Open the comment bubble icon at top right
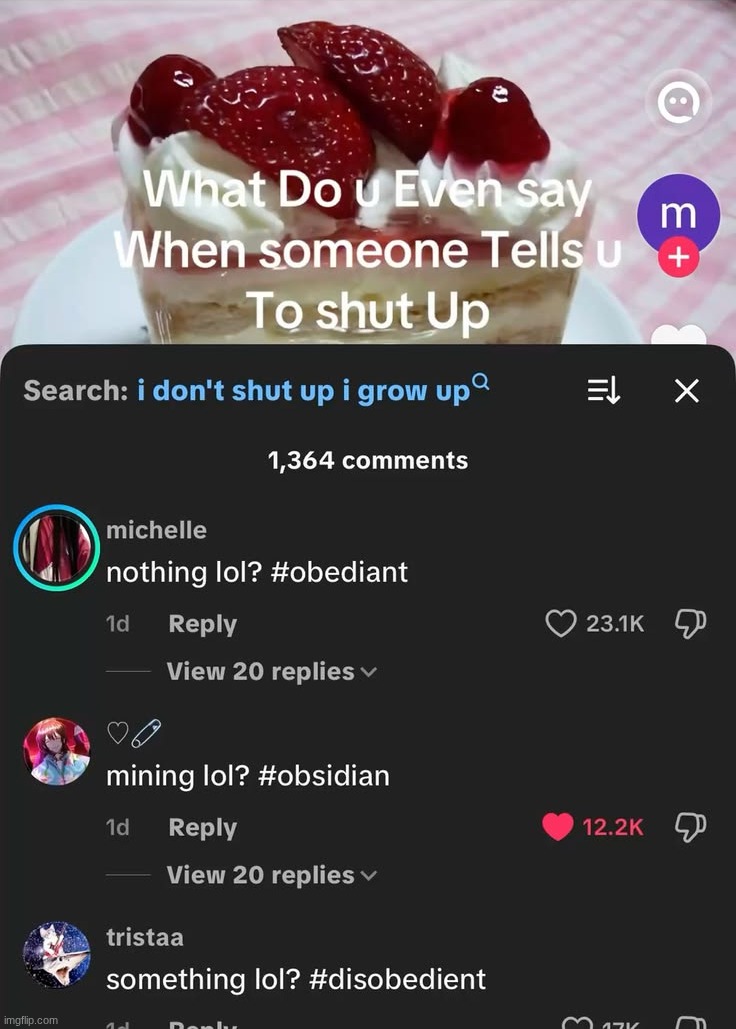 click(x=679, y=103)
